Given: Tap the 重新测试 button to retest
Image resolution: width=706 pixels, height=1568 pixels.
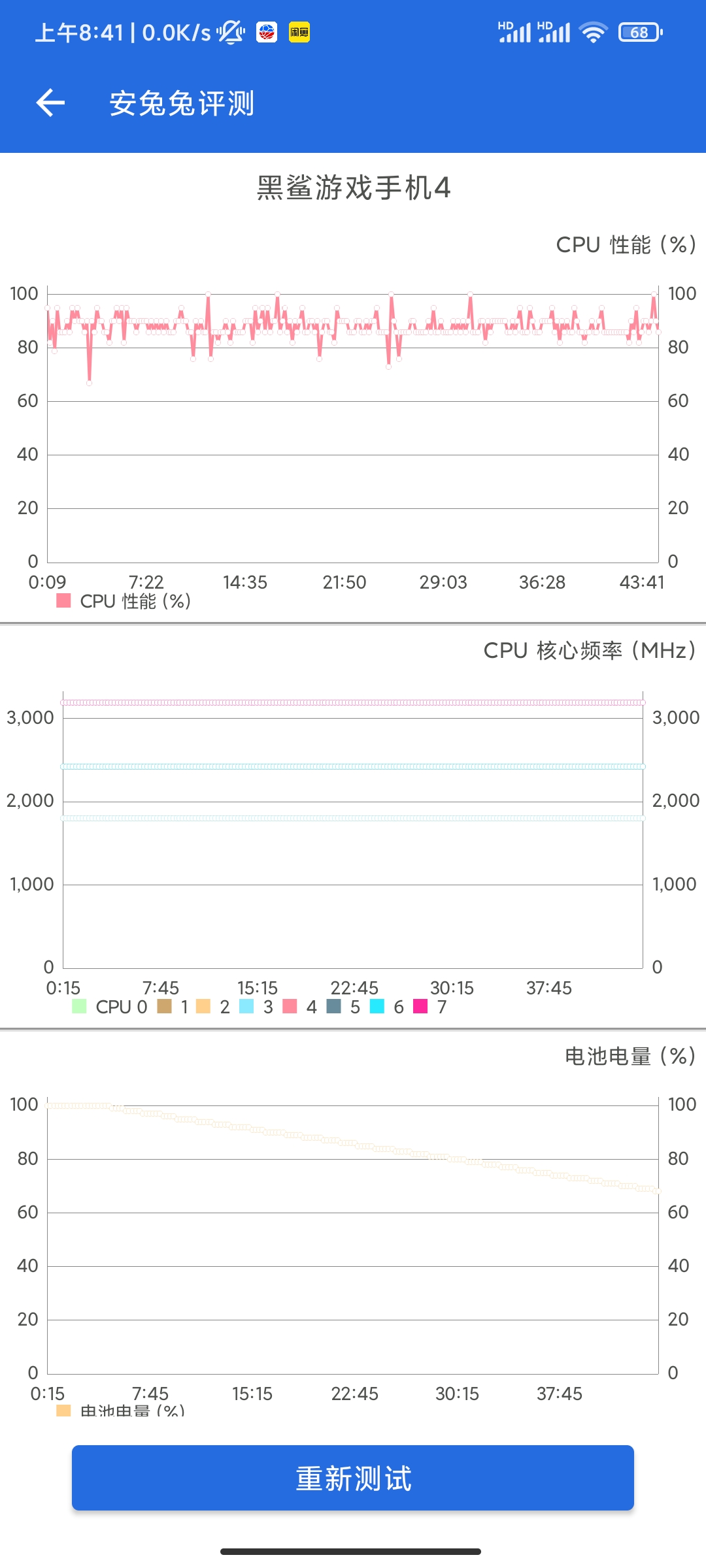Looking at the screenshot, I should point(353,1478).
